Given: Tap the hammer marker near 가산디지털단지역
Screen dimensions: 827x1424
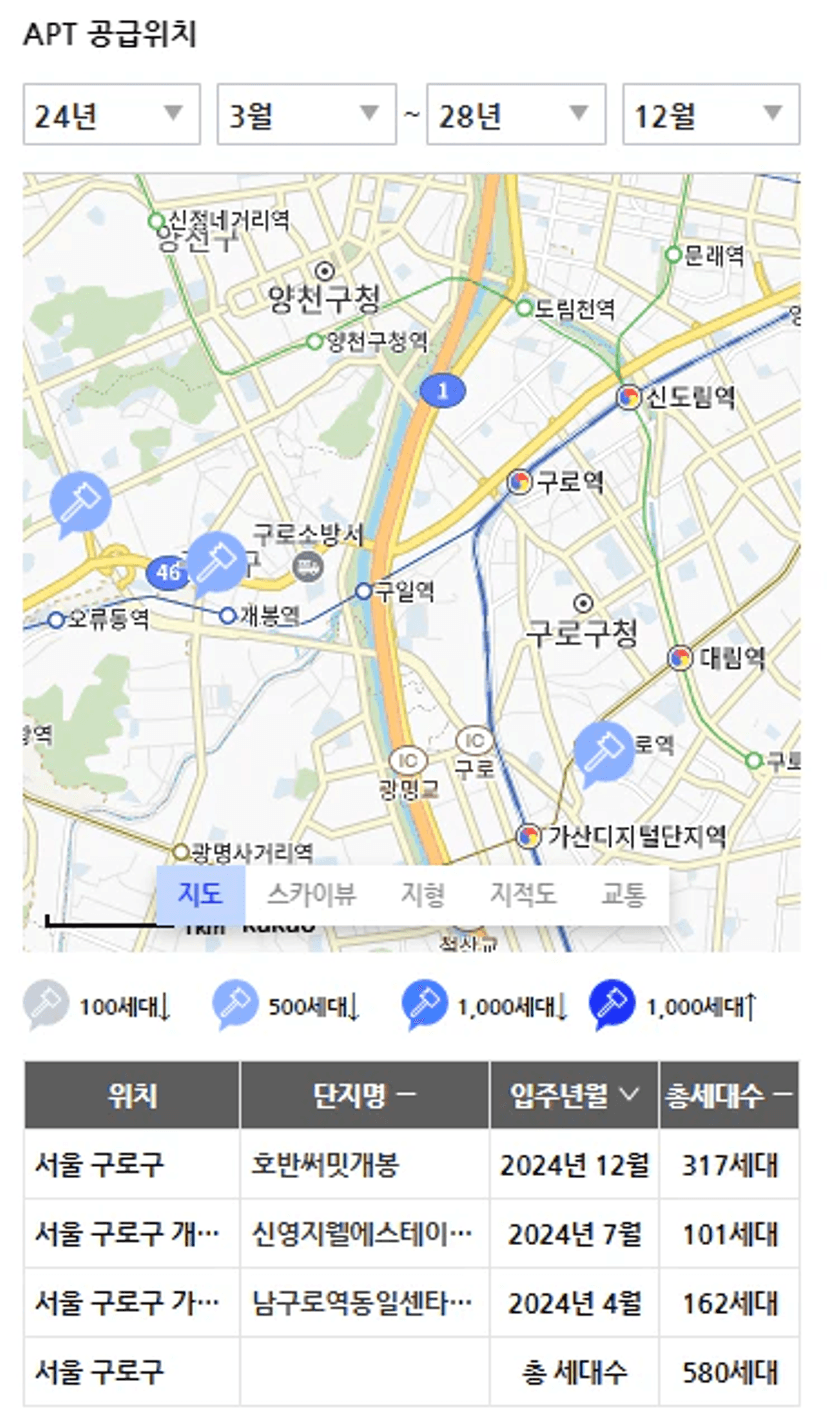Looking at the screenshot, I should (x=604, y=753).
